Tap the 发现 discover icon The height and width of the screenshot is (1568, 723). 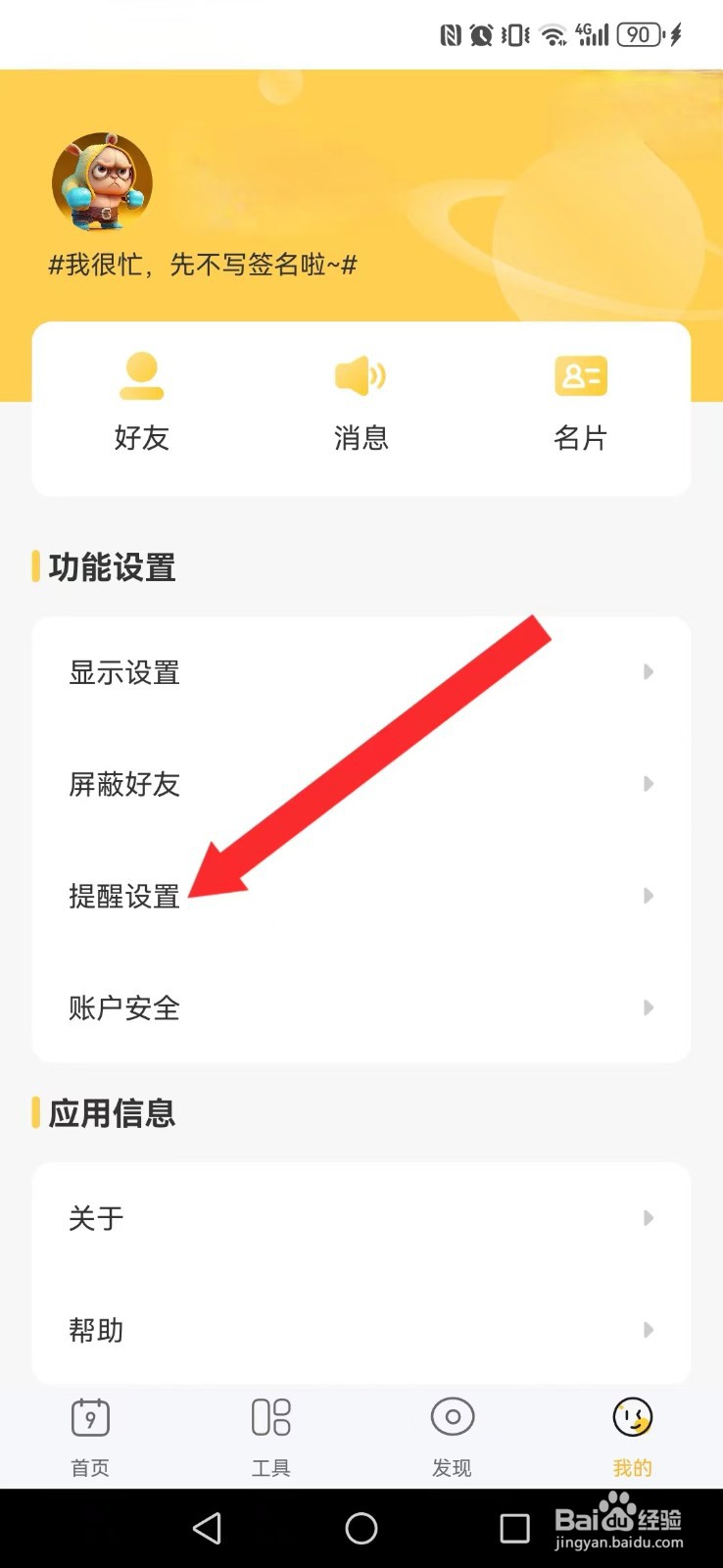[x=452, y=1415]
